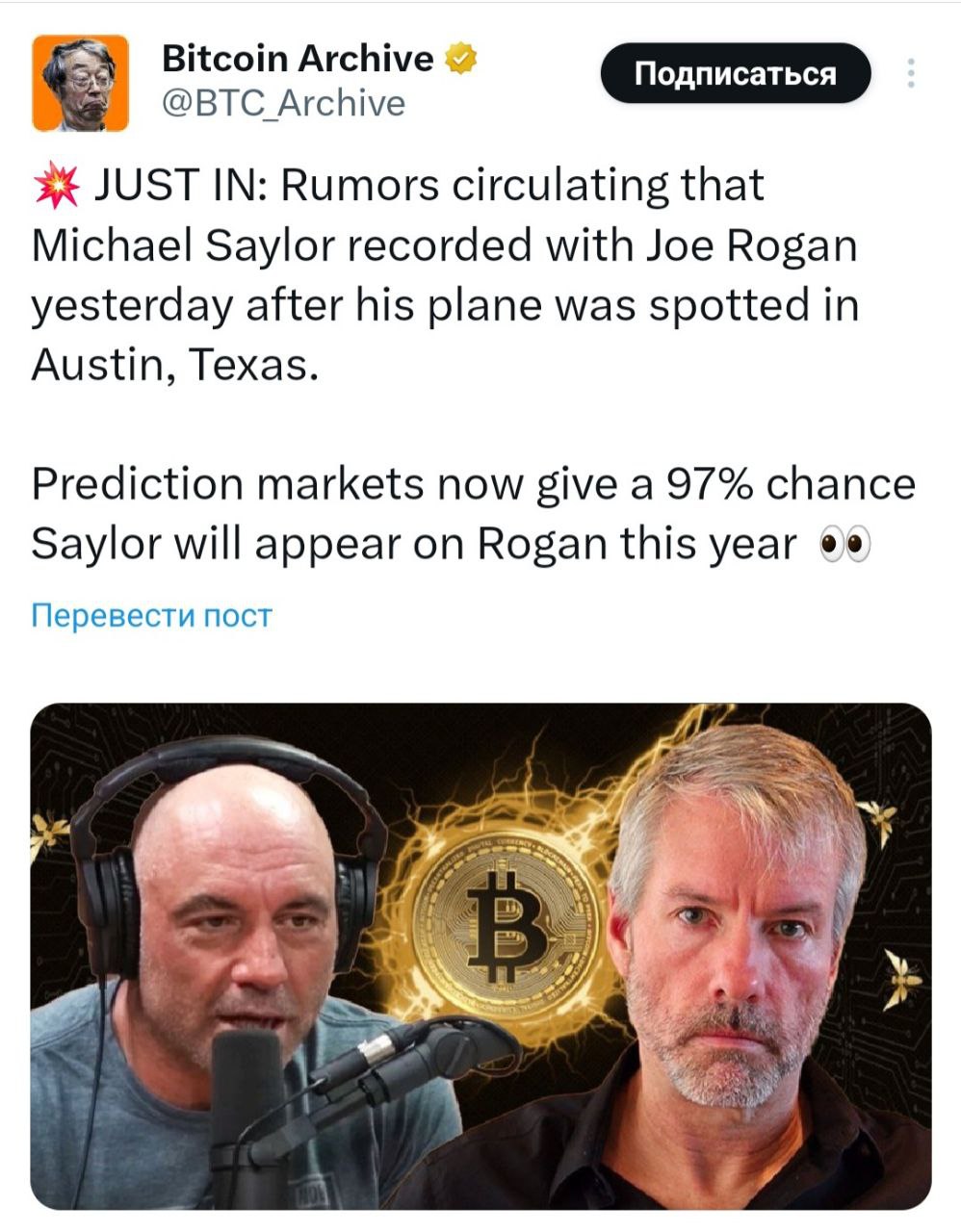
Task: Open the @BTC_Archive account name
Action: click(x=284, y=103)
